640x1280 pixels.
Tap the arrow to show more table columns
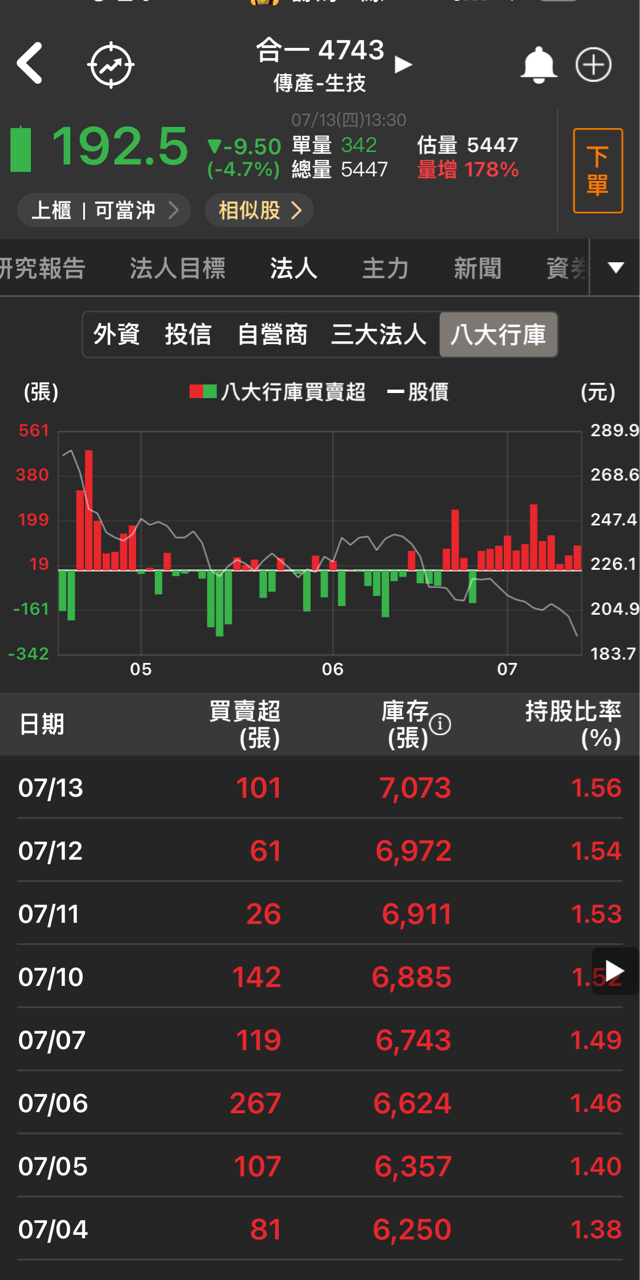point(615,971)
